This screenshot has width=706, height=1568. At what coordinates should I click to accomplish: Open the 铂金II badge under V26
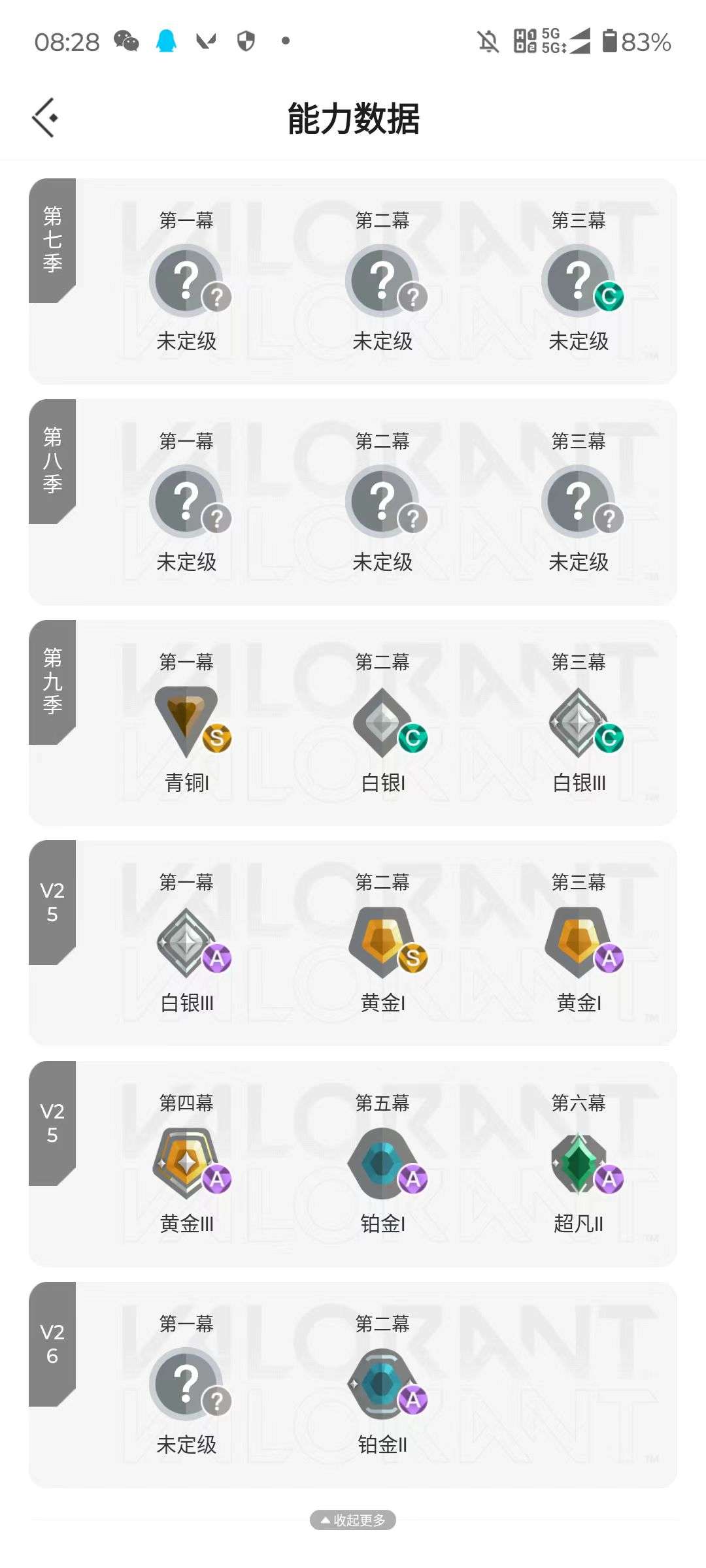pyautogui.click(x=384, y=1384)
